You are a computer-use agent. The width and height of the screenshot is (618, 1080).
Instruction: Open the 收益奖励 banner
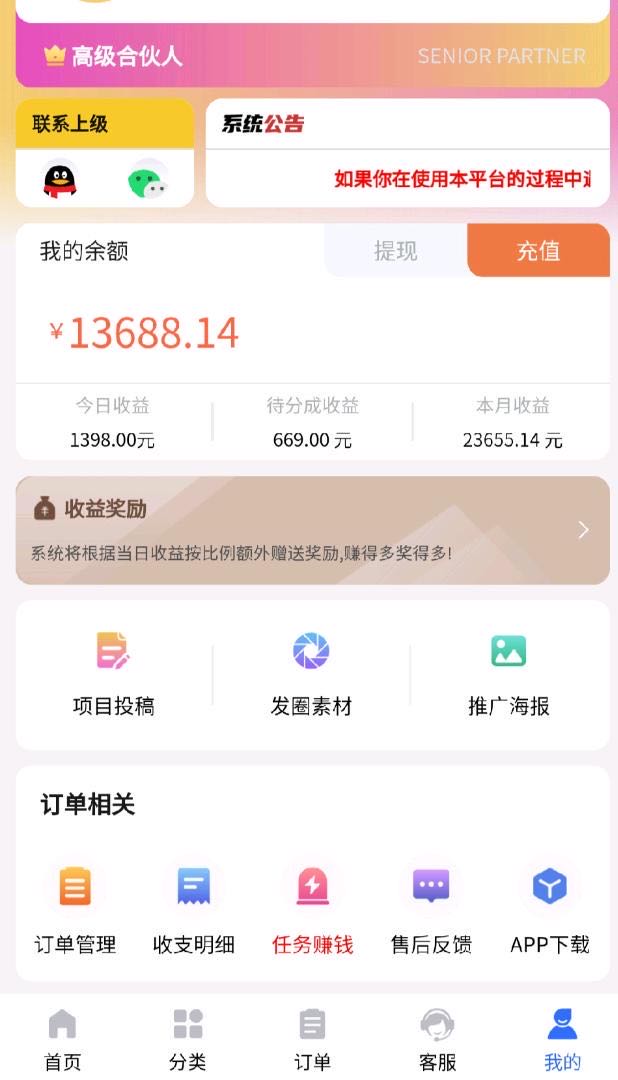(x=312, y=530)
